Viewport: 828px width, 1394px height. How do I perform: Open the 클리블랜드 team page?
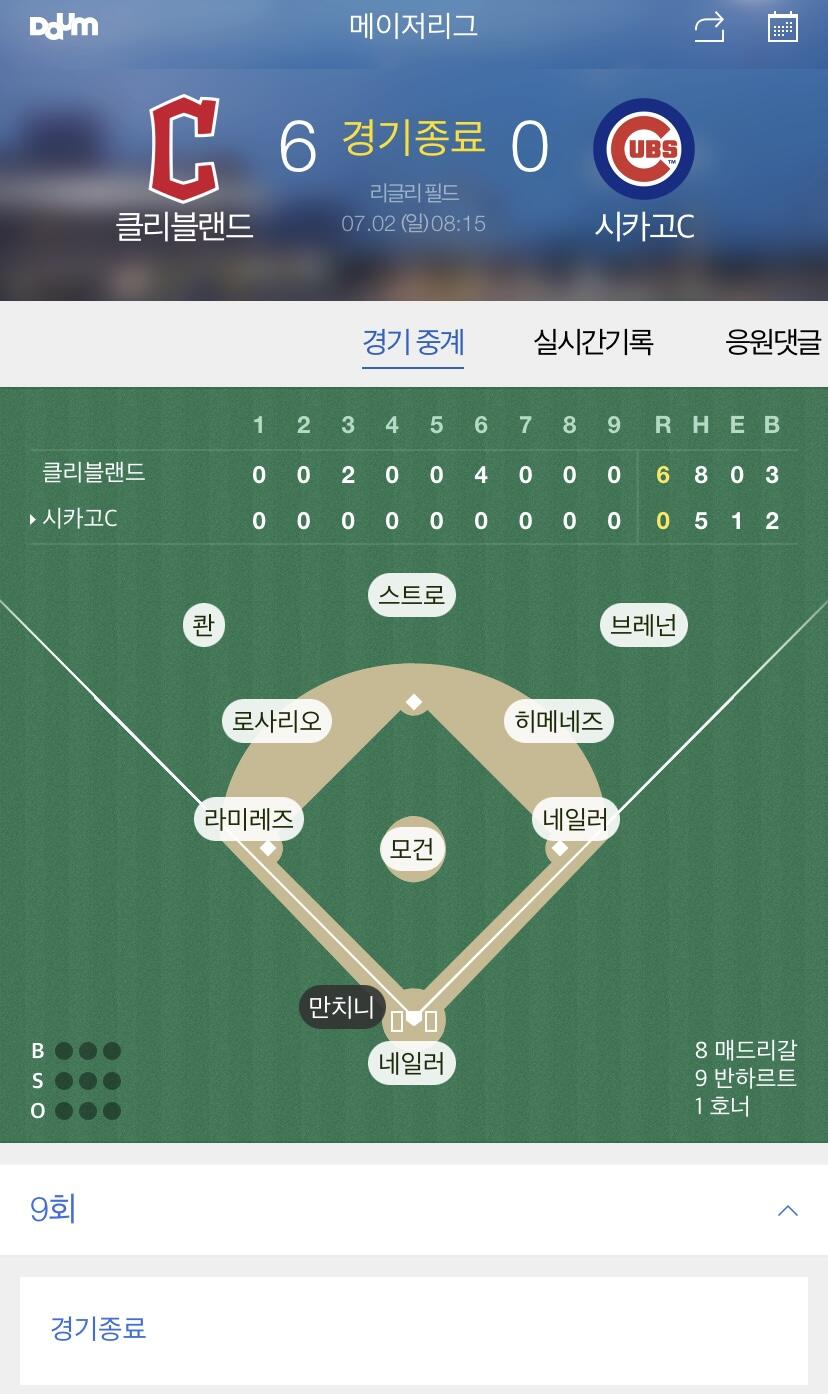[x=185, y=169]
